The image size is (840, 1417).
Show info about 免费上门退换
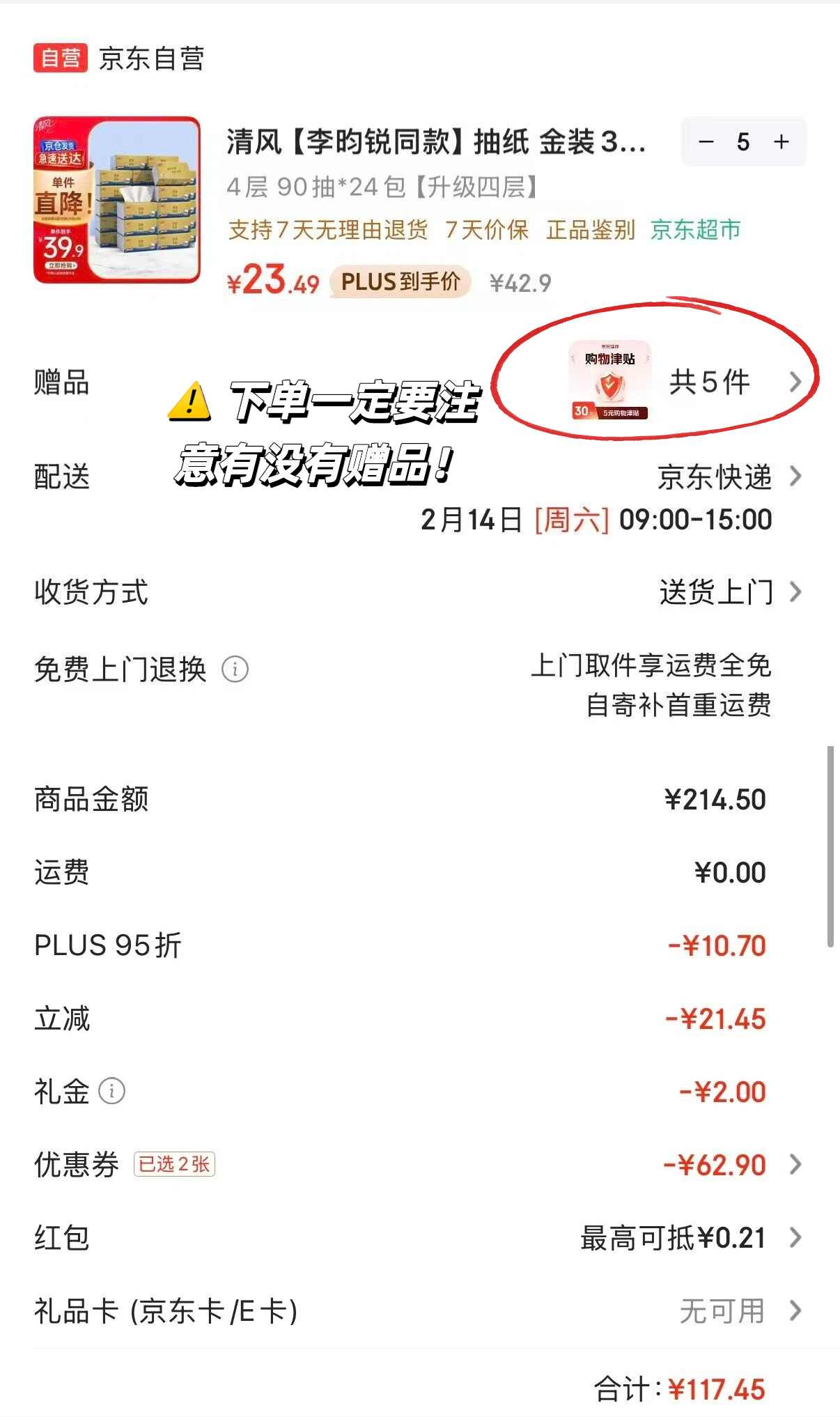(x=235, y=669)
